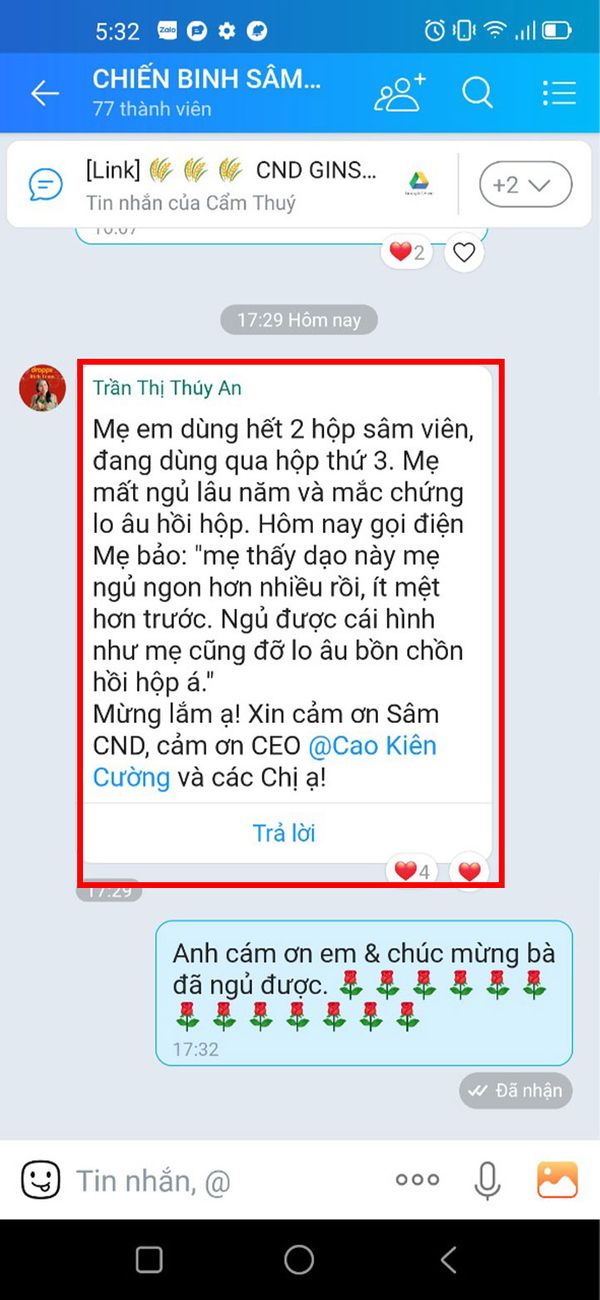View the 4 heart reactions
This screenshot has height=1300, width=600.
tap(411, 871)
